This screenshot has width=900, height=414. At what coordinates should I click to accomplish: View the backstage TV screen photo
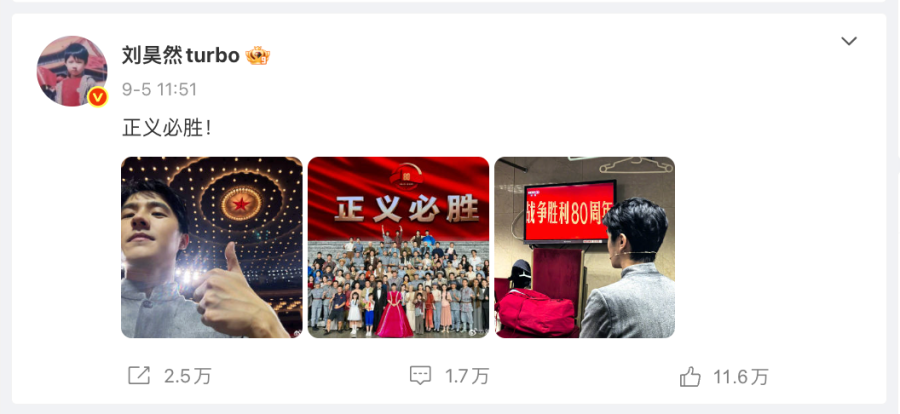click(584, 247)
